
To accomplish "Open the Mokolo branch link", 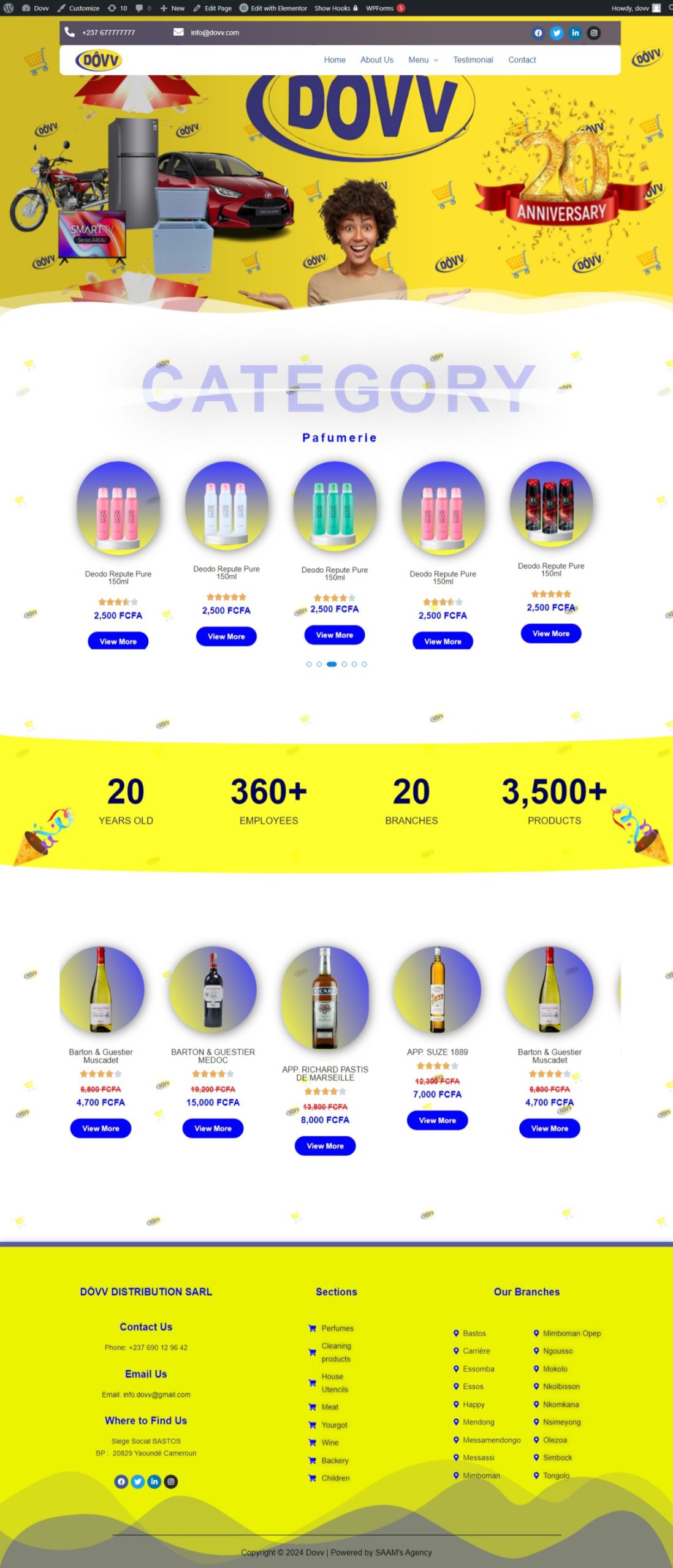I will tap(555, 1369).
